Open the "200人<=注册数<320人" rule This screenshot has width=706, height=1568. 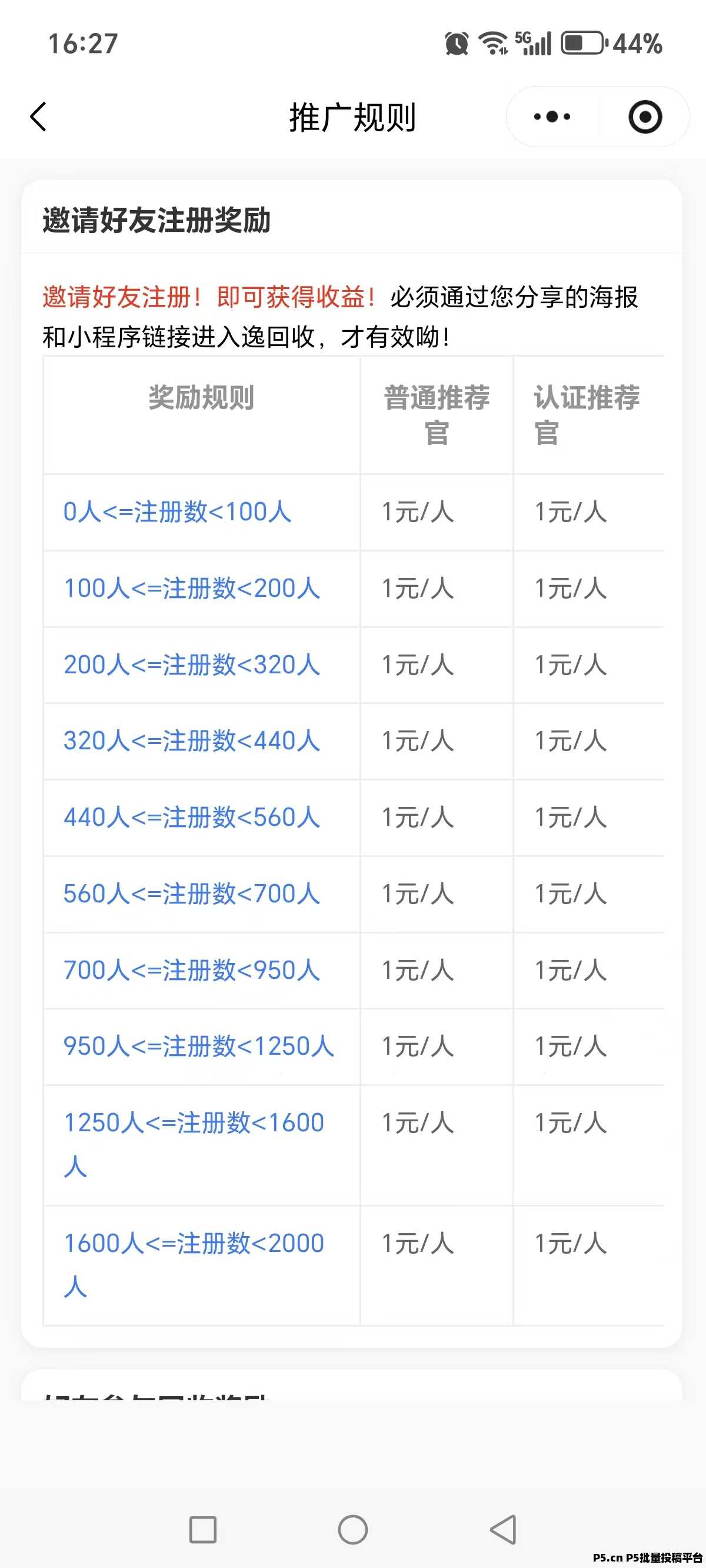(x=193, y=666)
